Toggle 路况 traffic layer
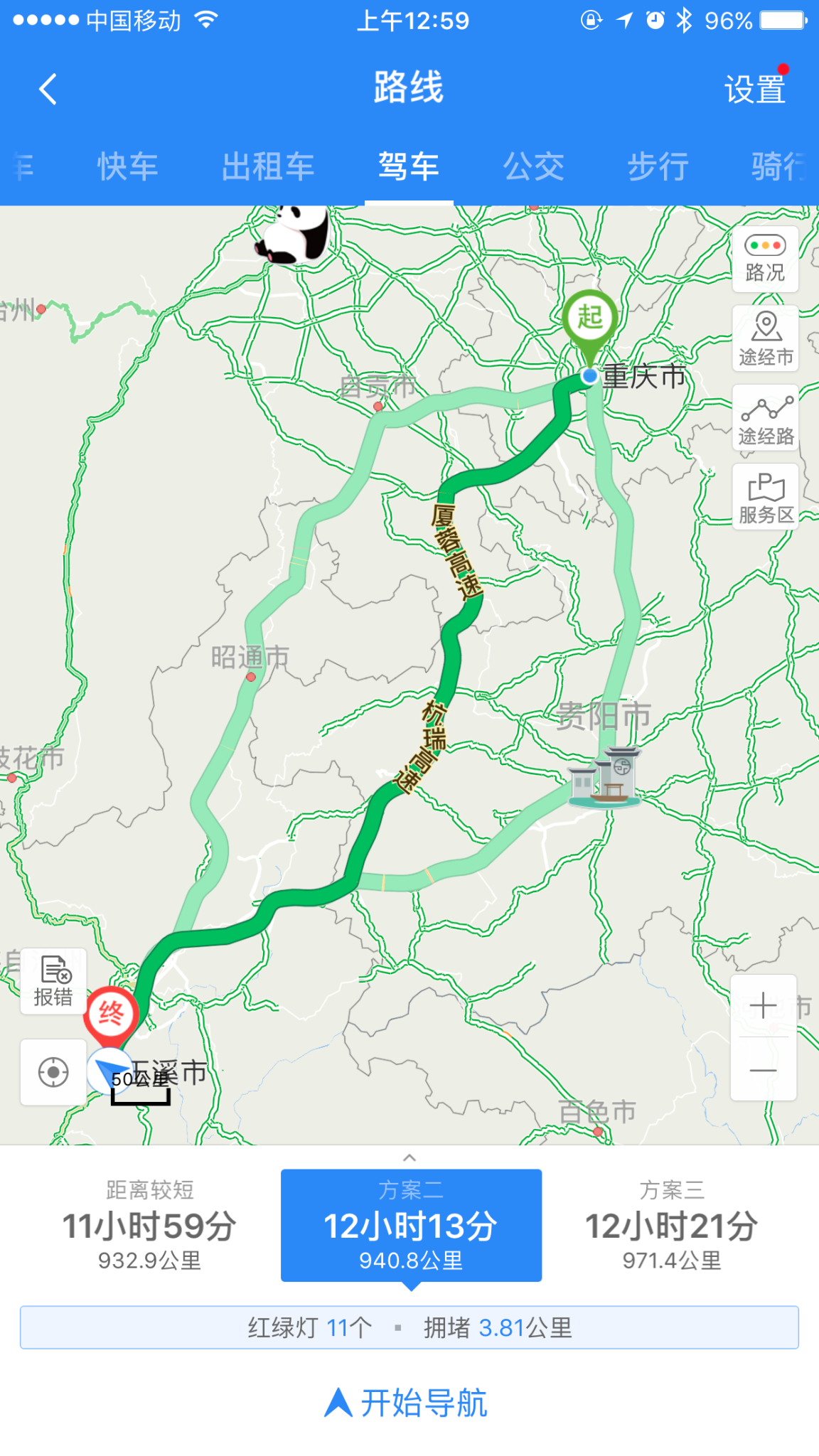This screenshot has width=819, height=1456. [x=765, y=259]
